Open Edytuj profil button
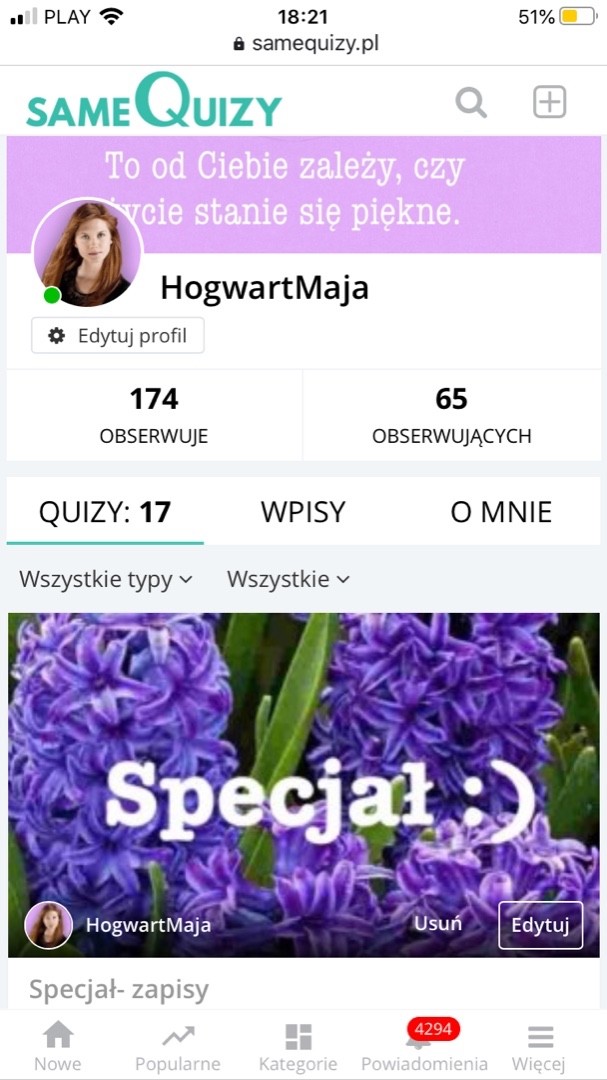Image resolution: width=607 pixels, height=1080 pixels. (x=118, y=336)
